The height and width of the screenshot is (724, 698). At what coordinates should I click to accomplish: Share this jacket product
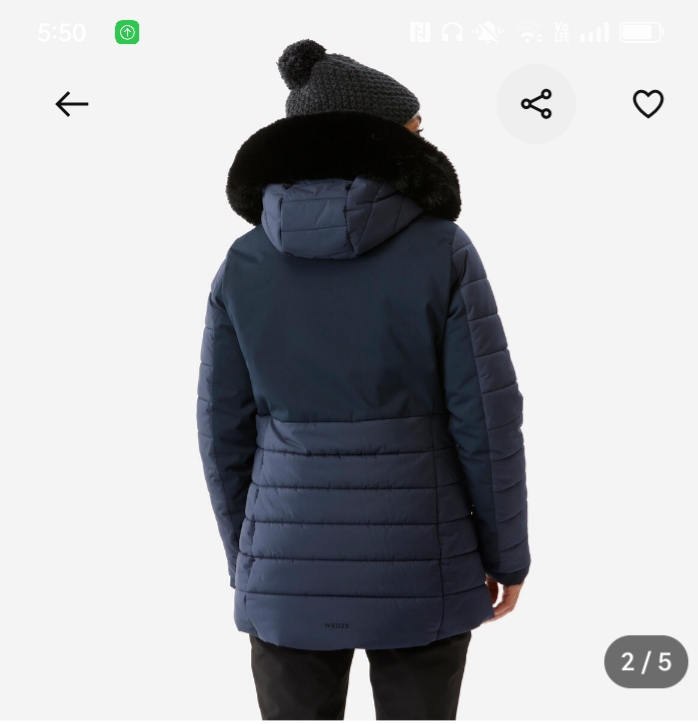[536, 104]
